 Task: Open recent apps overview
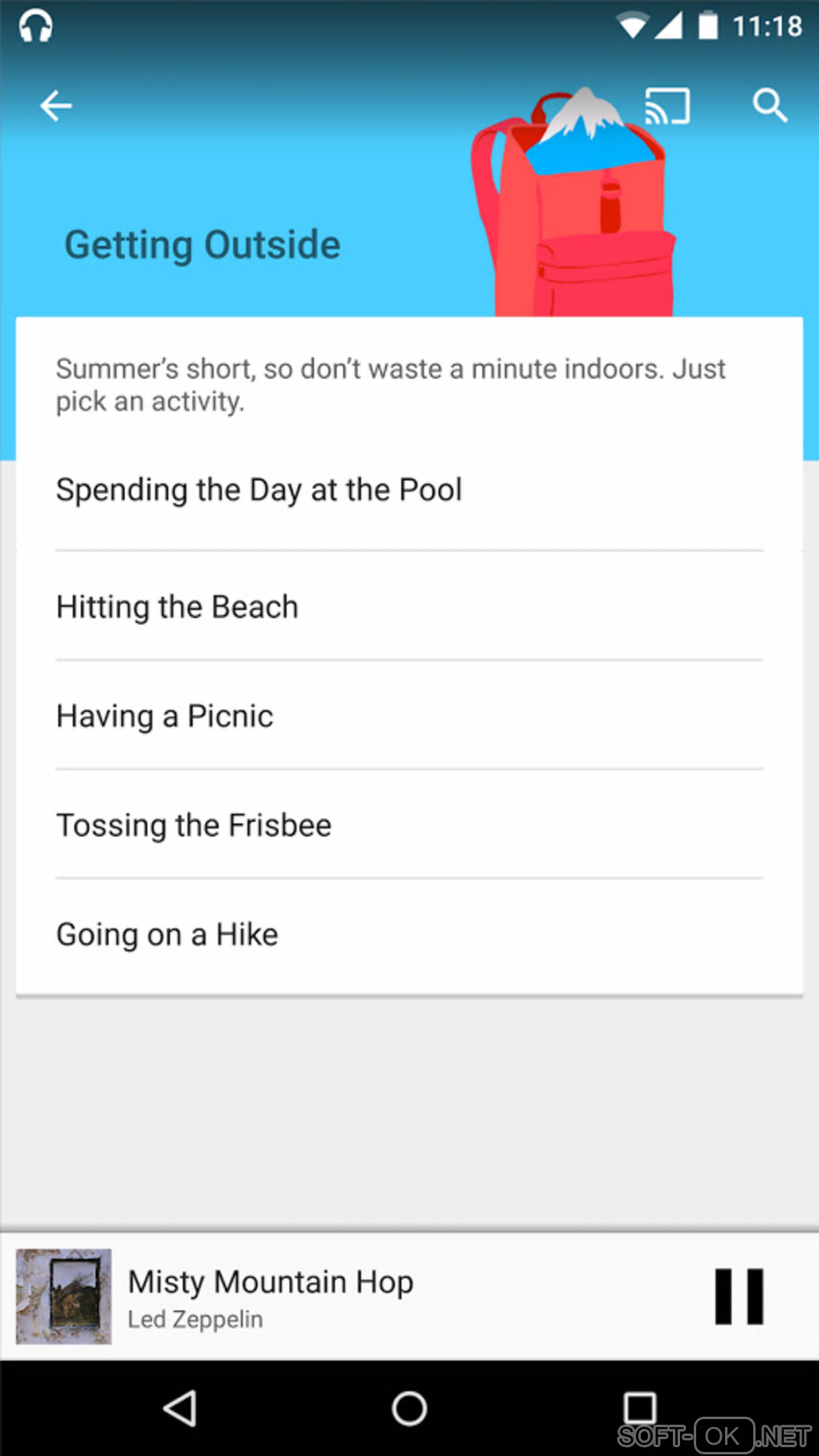639,1408
